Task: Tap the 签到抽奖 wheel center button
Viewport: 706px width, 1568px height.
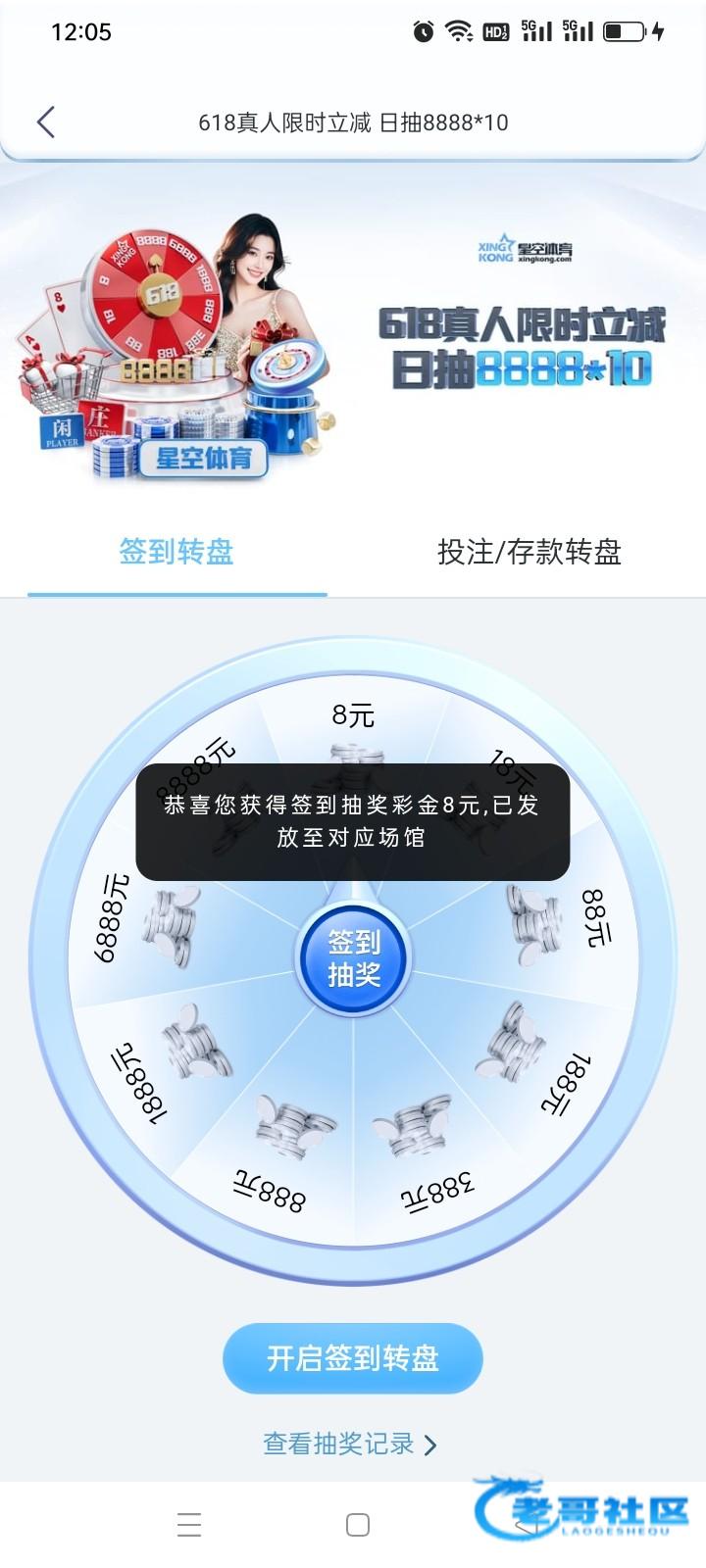Action: pyautogui.click(x=353, y=958)
